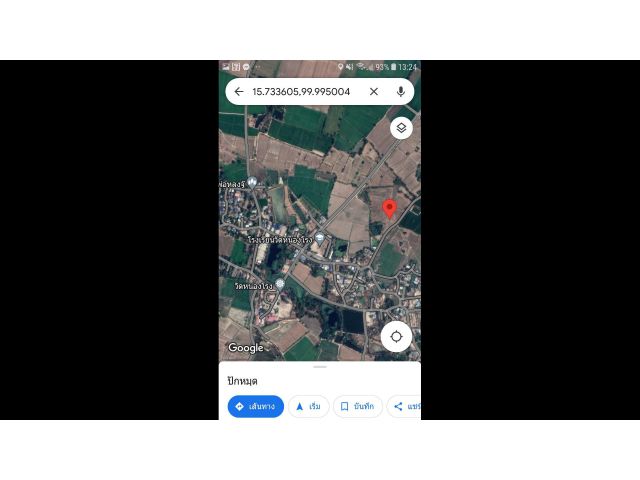The height and width of the screenshot is (480, 640).
Task: Go back using the search bar arrow
Action: point(238,91)
